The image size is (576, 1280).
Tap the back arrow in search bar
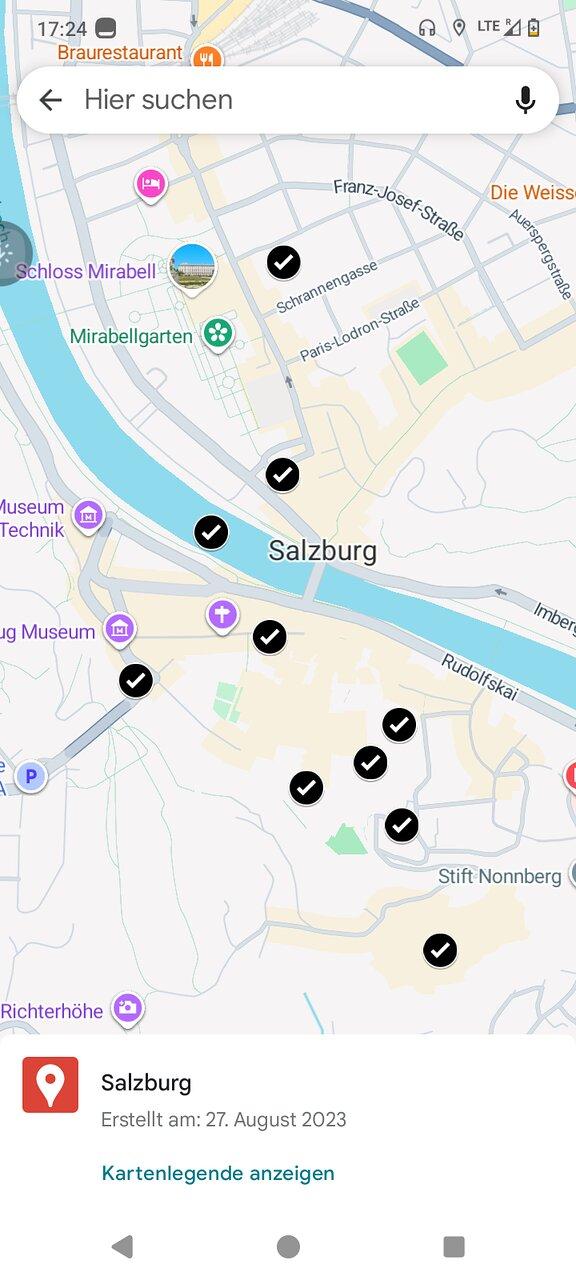click(x=50, y=100)
